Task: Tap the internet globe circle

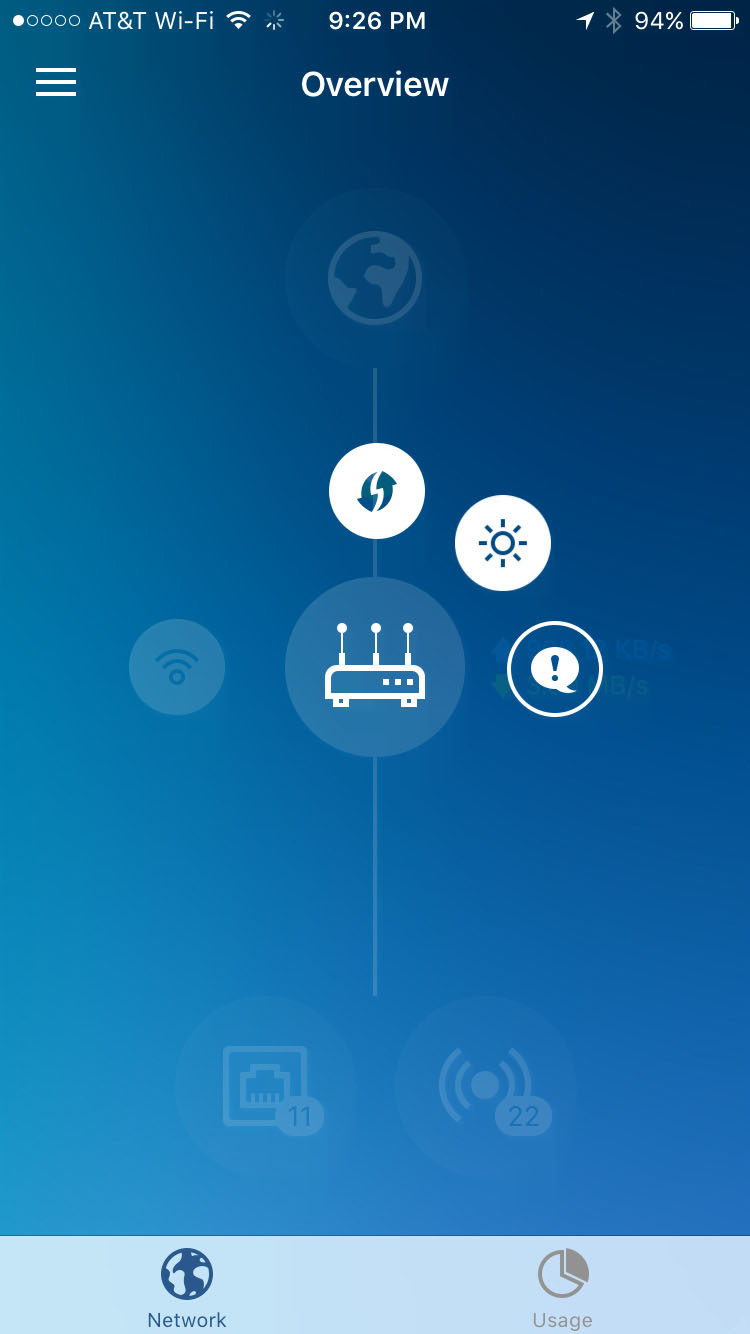Action: 375,277
